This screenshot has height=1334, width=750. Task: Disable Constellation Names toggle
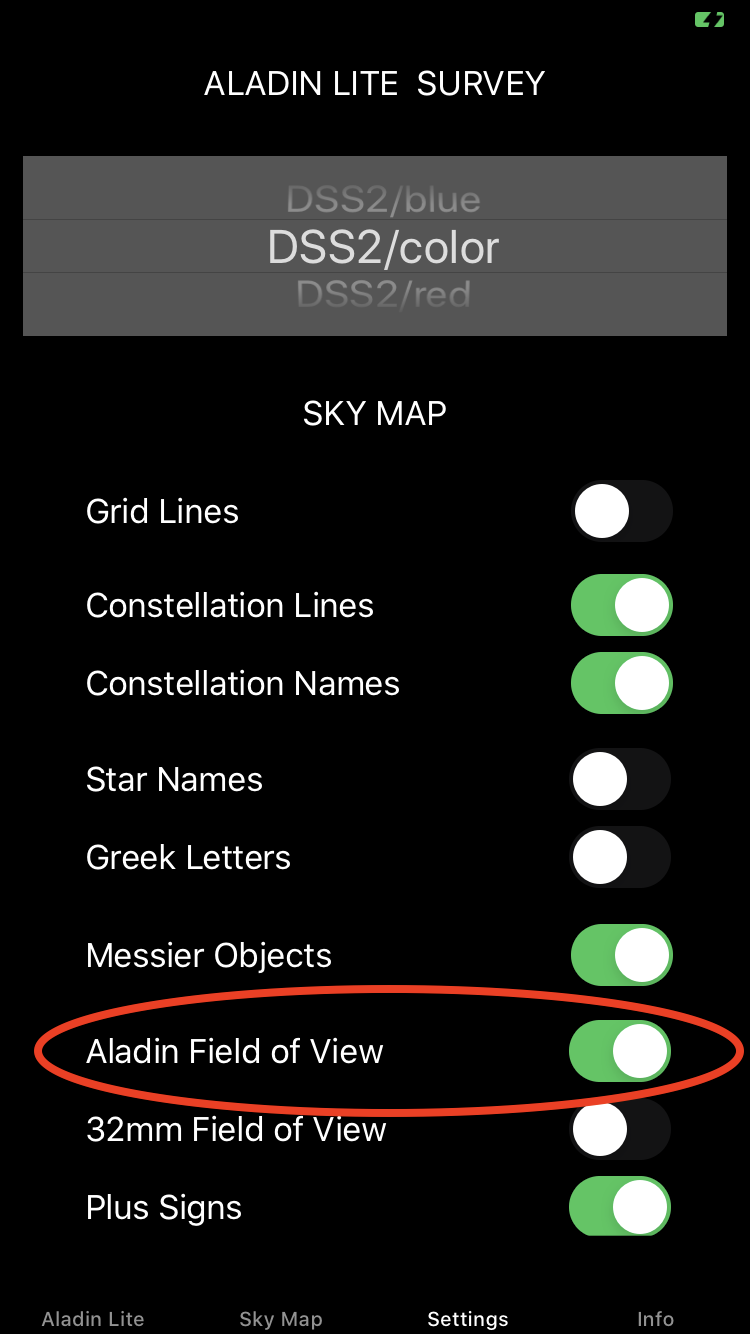pos(621,683)
